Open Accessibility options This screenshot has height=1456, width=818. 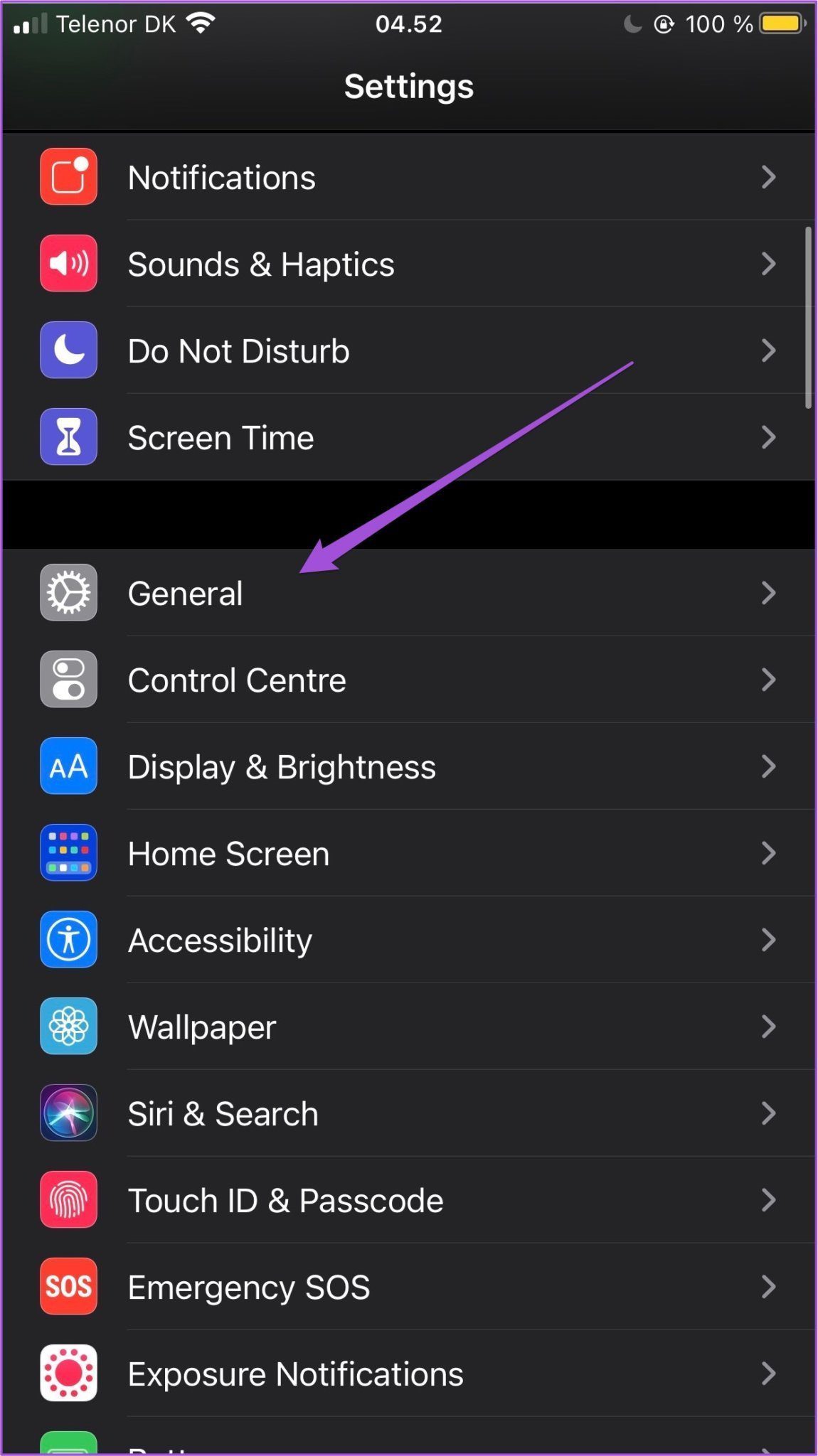coord(409,940)
